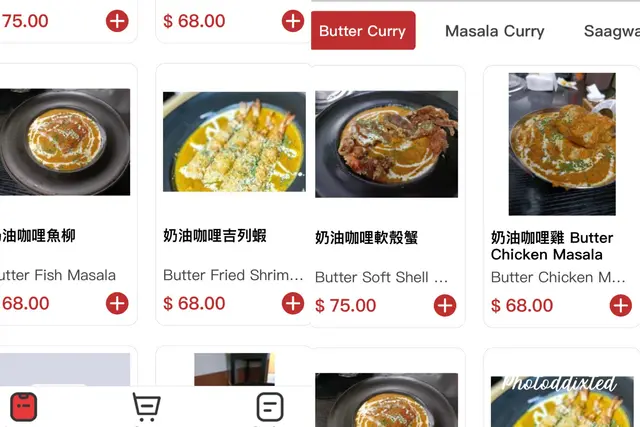This screenshot has width=640, height=427.
Task: Select the Butter Curry tab
Action: point(363,31)
